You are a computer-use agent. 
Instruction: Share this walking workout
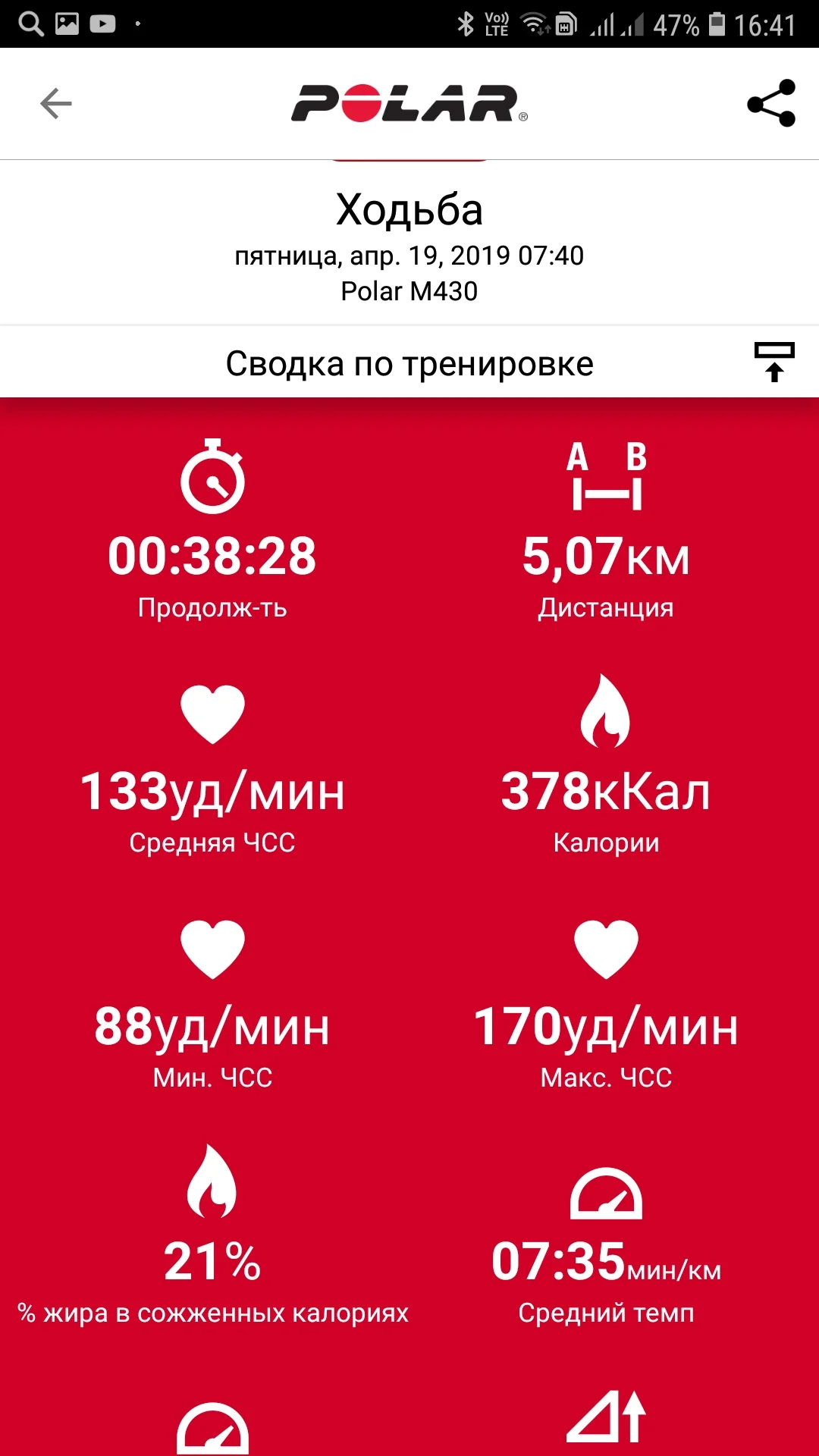[770, 104]
